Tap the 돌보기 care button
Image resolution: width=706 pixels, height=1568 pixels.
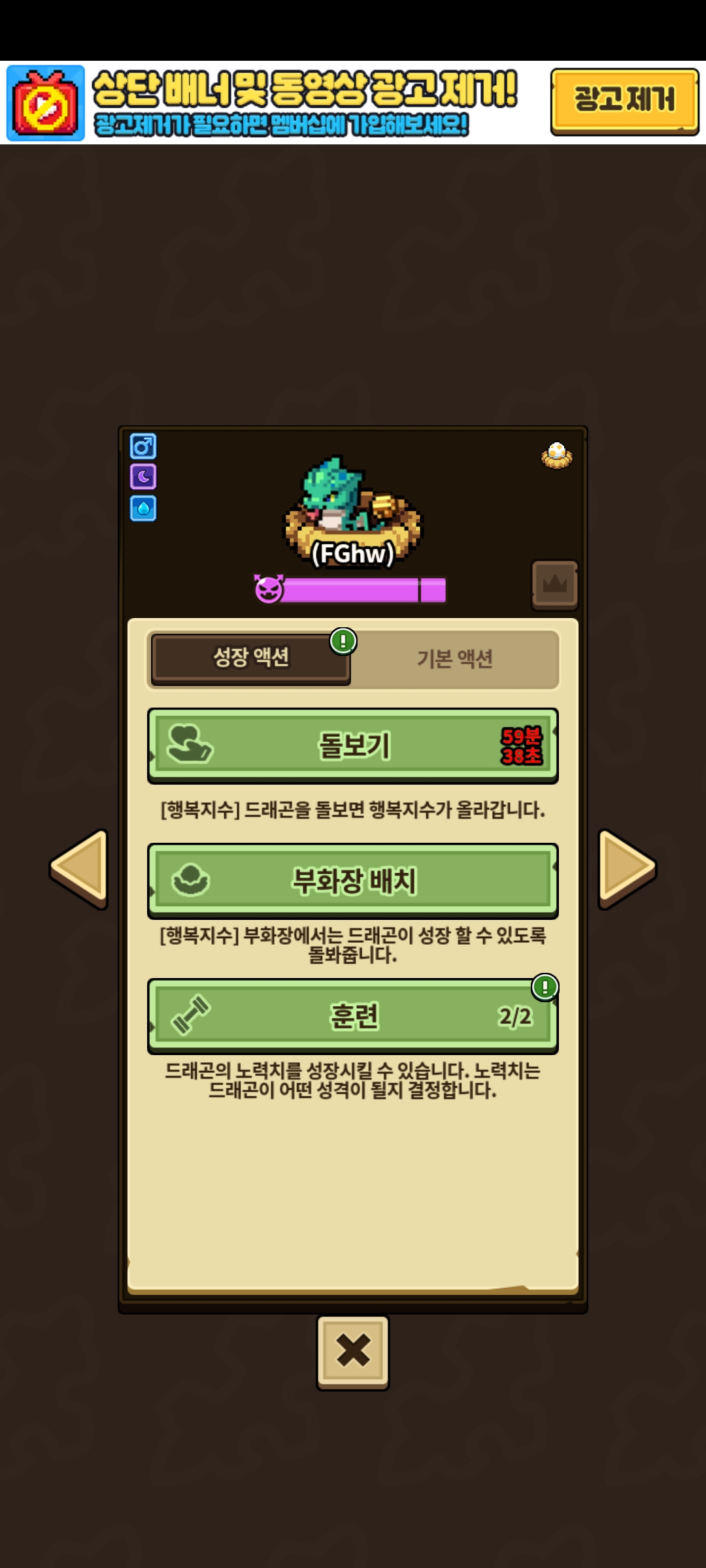(353, 745)
